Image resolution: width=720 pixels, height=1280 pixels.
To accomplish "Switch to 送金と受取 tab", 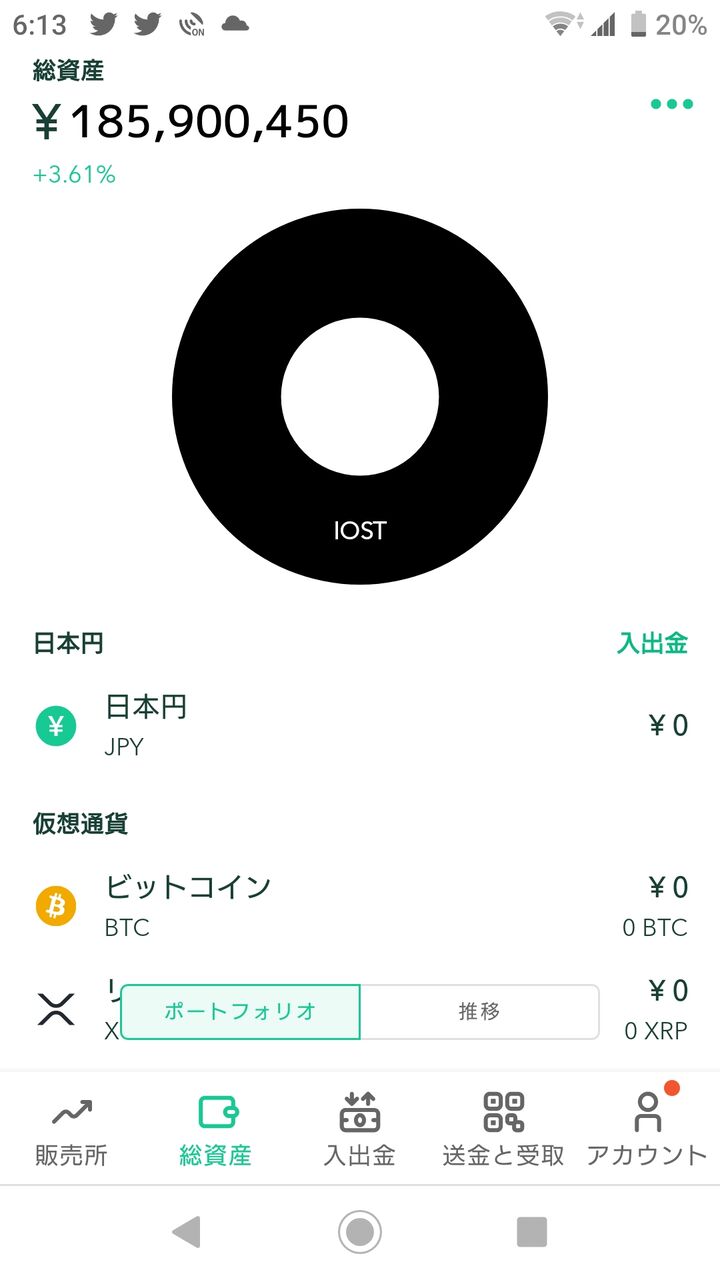I will point(504,1130).
